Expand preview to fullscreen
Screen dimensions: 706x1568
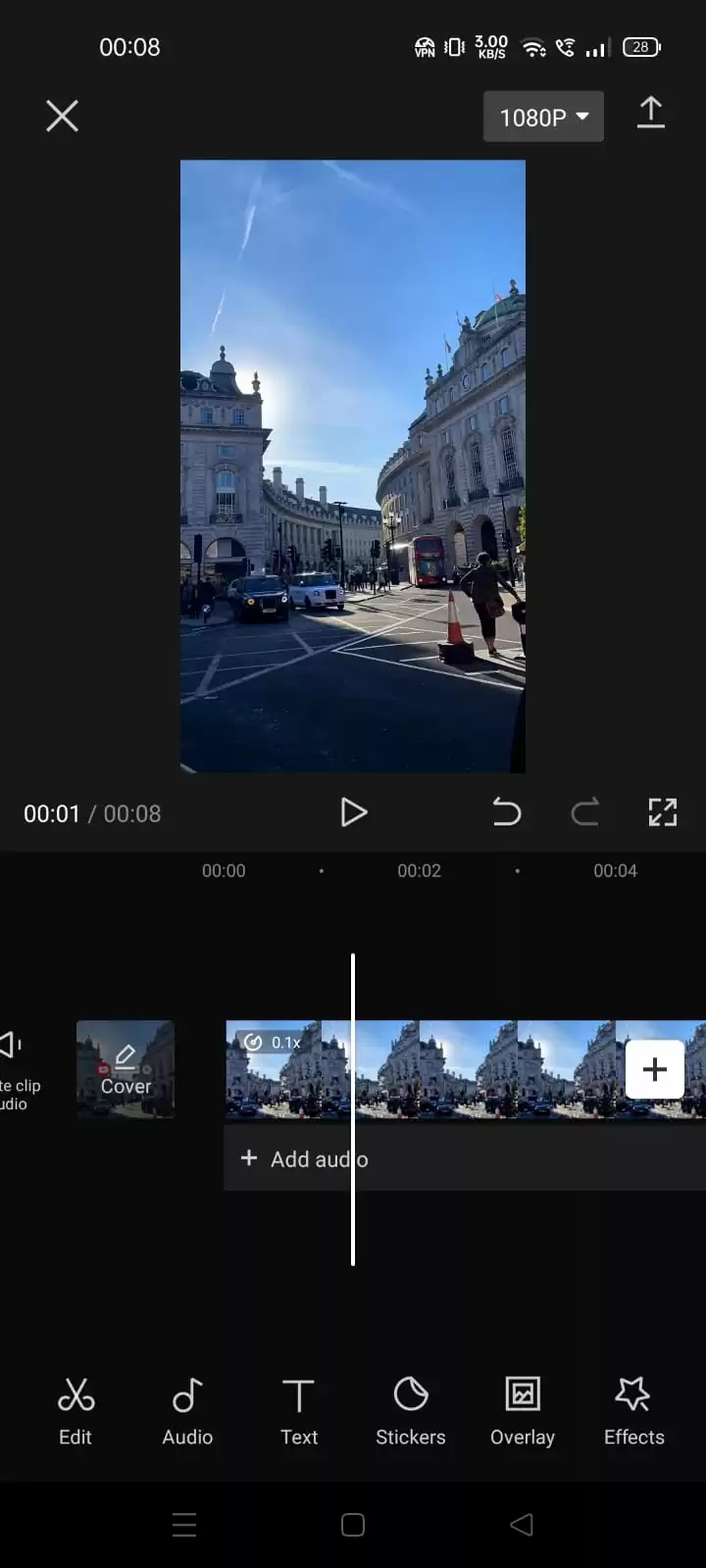tap(663, 812)
